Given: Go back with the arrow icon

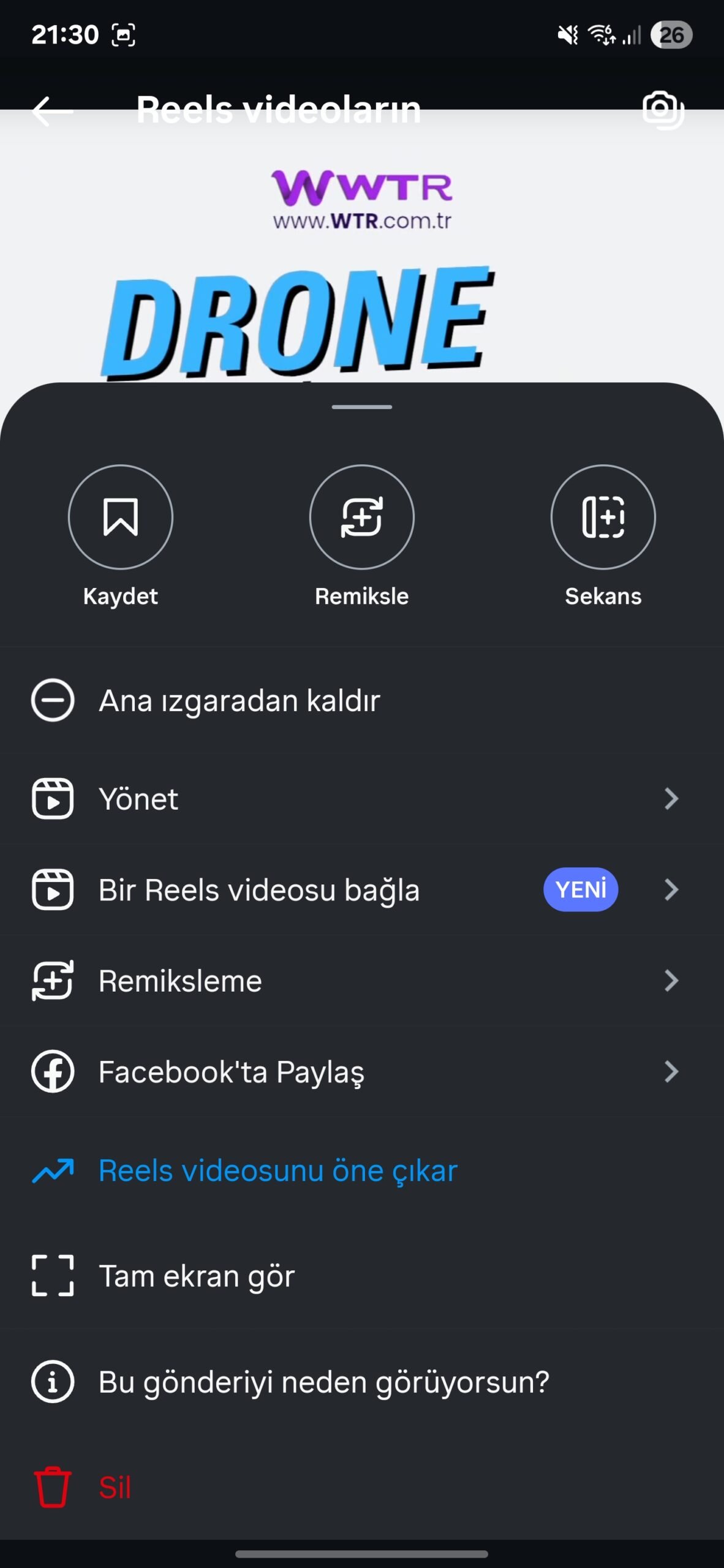Looking at the screenshot, I should [x=53, y=111].
